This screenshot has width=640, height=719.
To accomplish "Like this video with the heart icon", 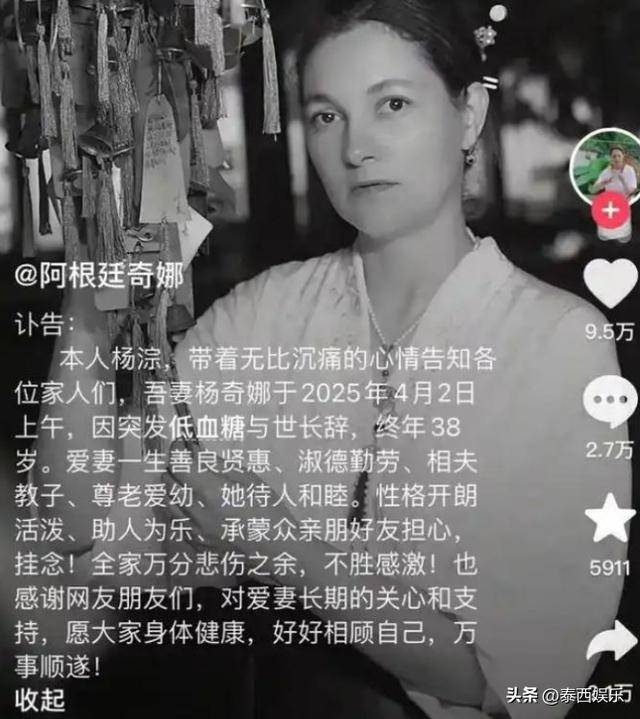I will 610,283.
